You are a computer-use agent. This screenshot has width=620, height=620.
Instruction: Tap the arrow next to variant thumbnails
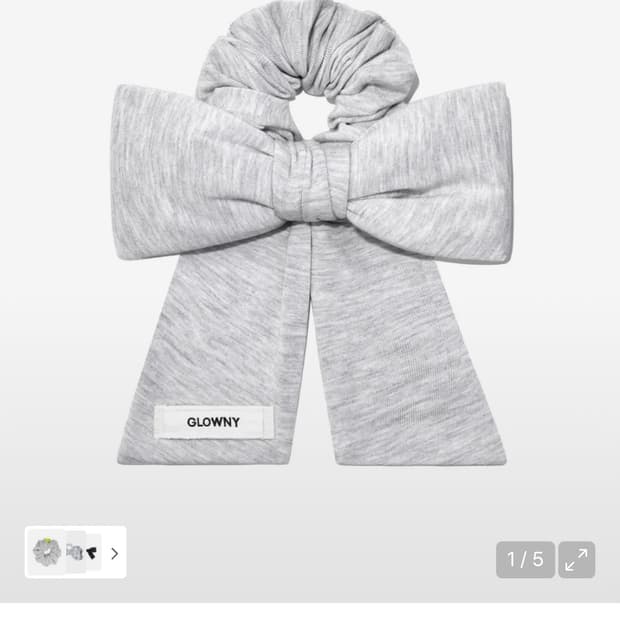pyautogui.click(x=115, y=553)
